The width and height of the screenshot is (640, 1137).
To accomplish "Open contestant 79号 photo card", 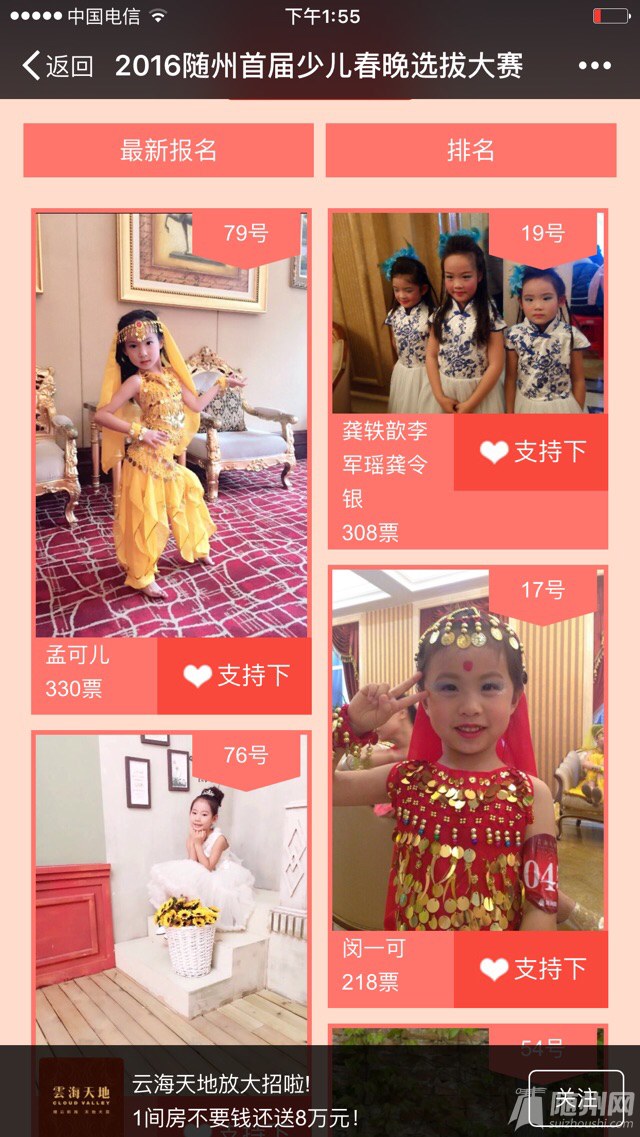I will coord(172,425).
